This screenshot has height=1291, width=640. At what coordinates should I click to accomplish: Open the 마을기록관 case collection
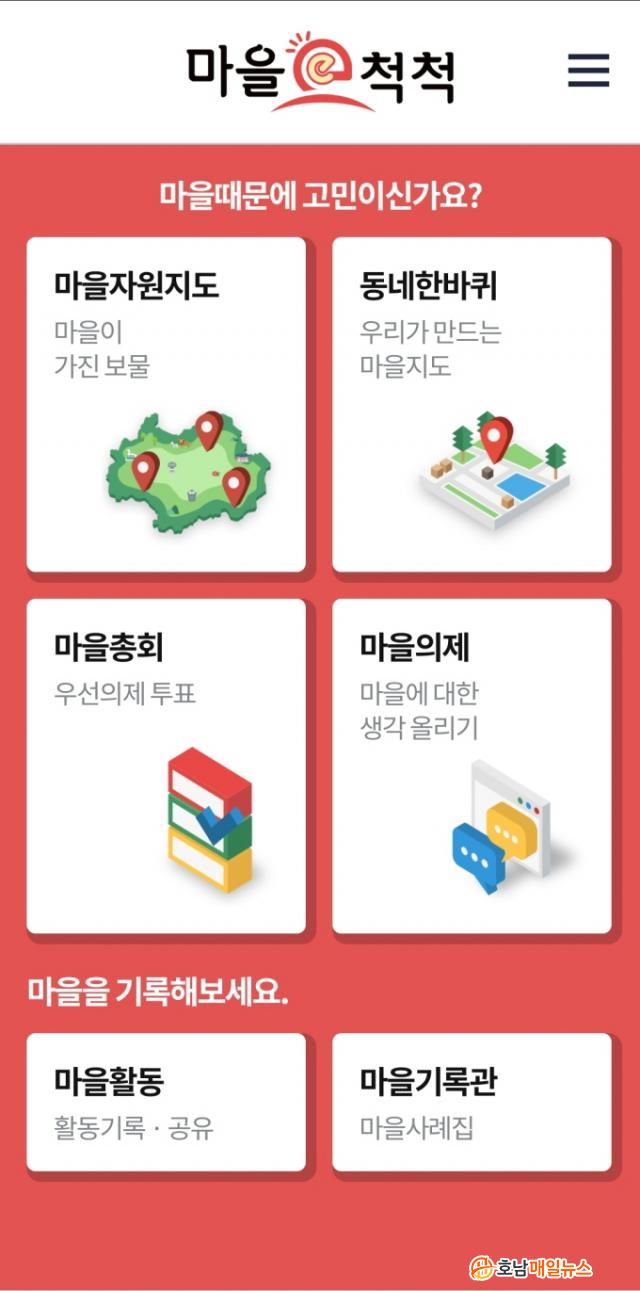point(471,1102)
